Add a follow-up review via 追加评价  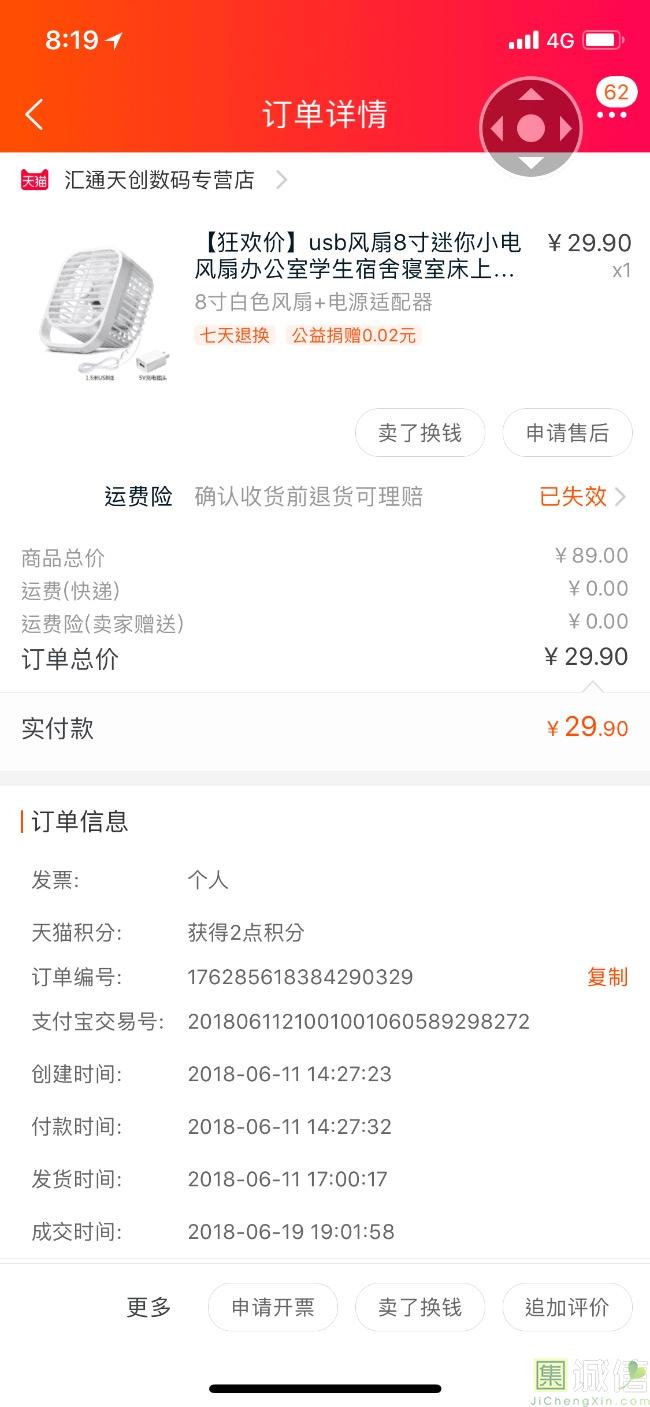[567, 1307]
